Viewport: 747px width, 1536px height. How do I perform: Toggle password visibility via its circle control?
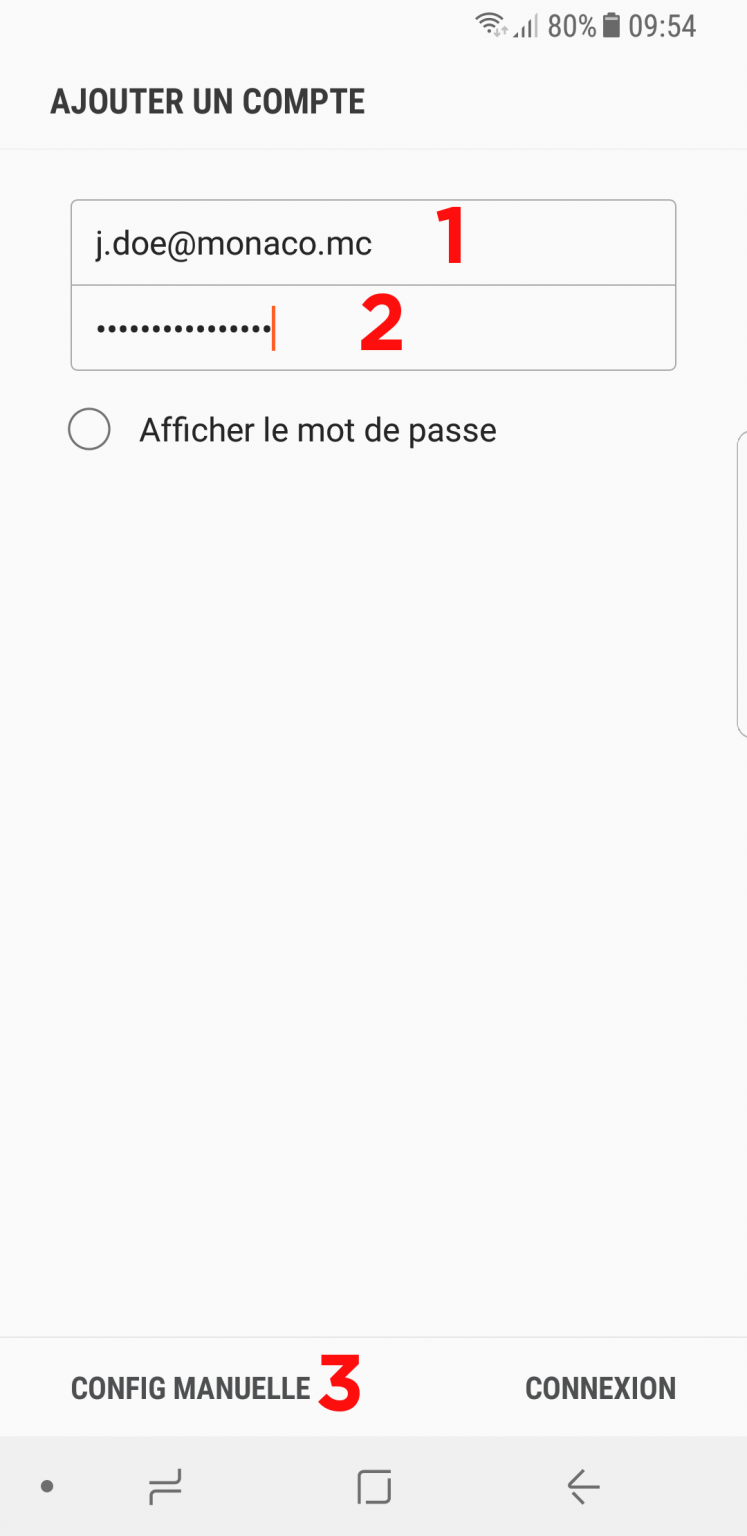[89, 429]
